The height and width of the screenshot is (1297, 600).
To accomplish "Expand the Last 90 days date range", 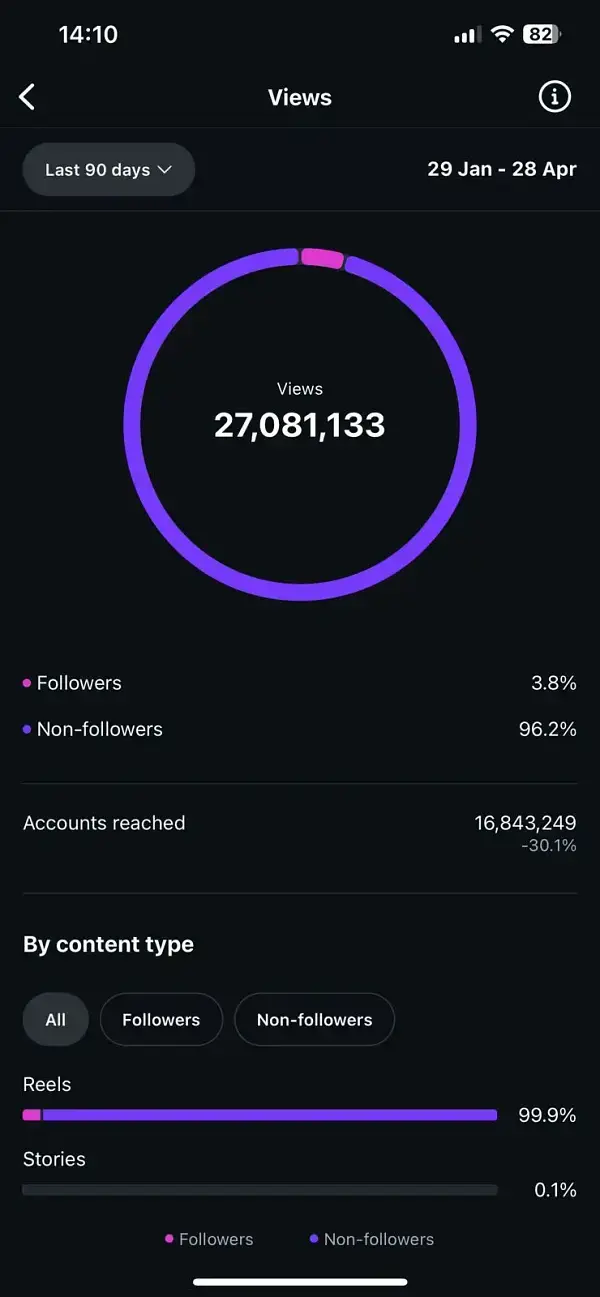I will 109,170.
